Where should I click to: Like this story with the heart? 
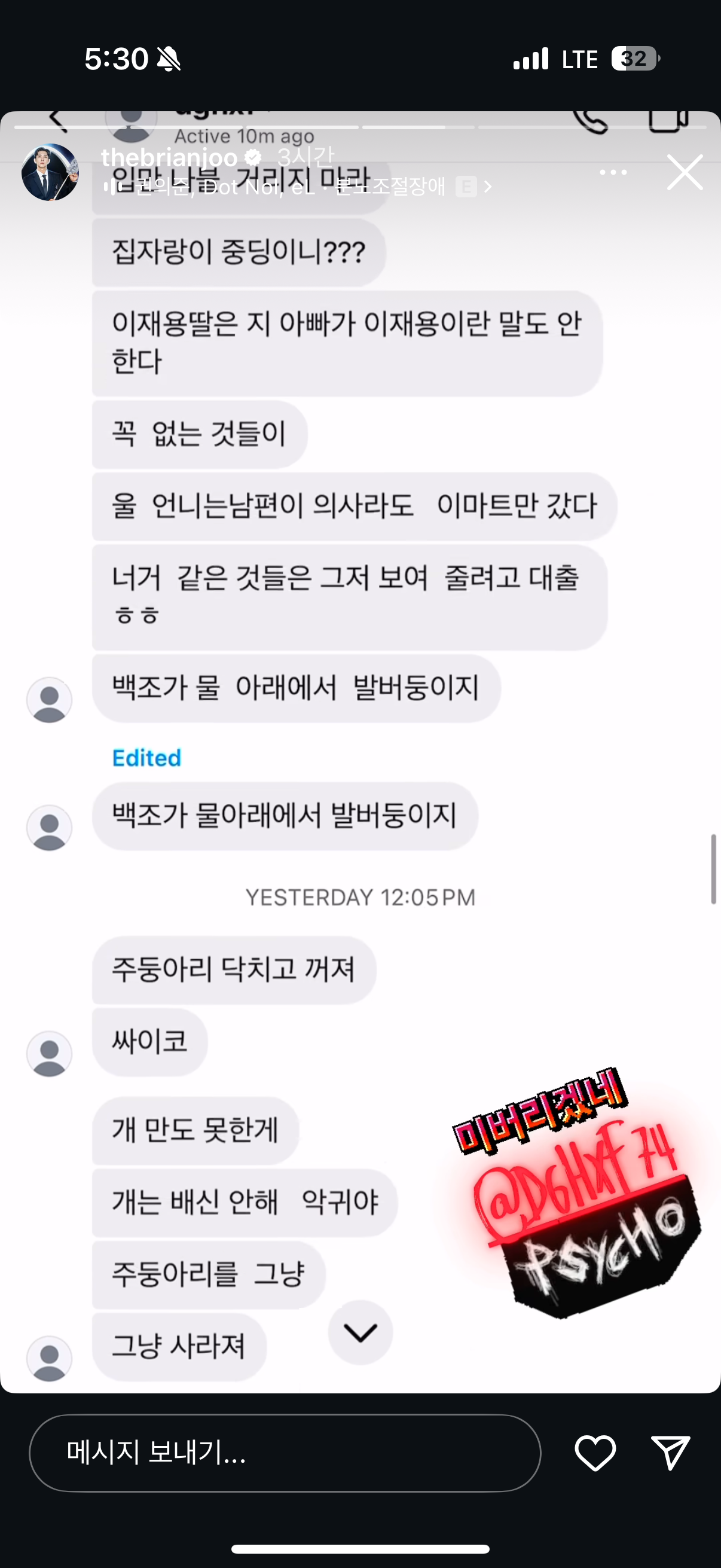click(594, 1453)
